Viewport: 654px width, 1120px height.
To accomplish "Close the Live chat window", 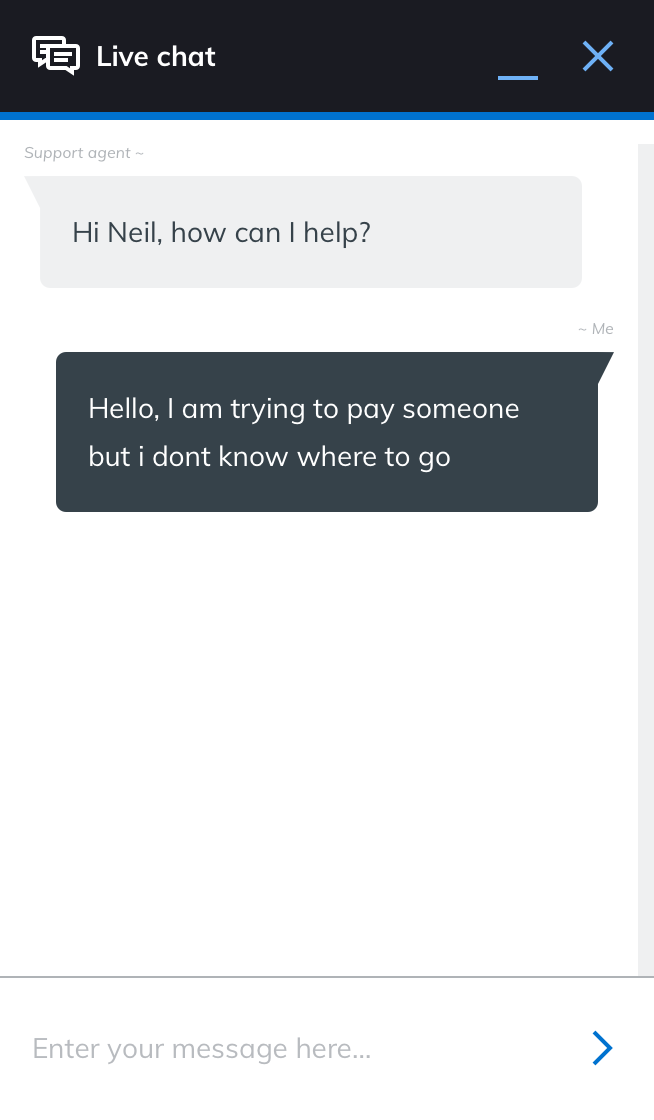I will 598,56.
